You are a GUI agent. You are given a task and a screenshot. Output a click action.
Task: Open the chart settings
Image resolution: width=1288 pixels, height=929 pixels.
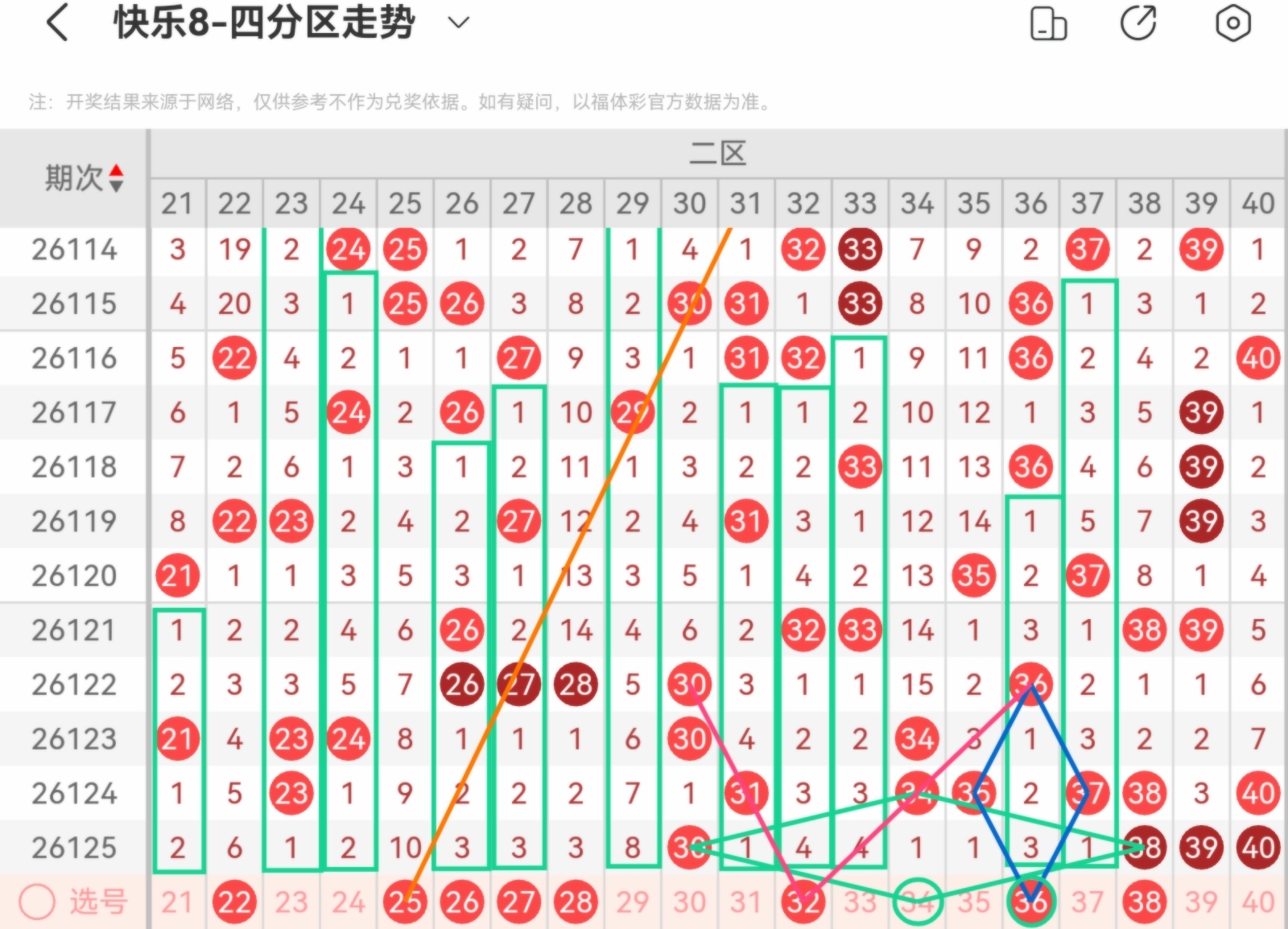(x=1232, y=23)
